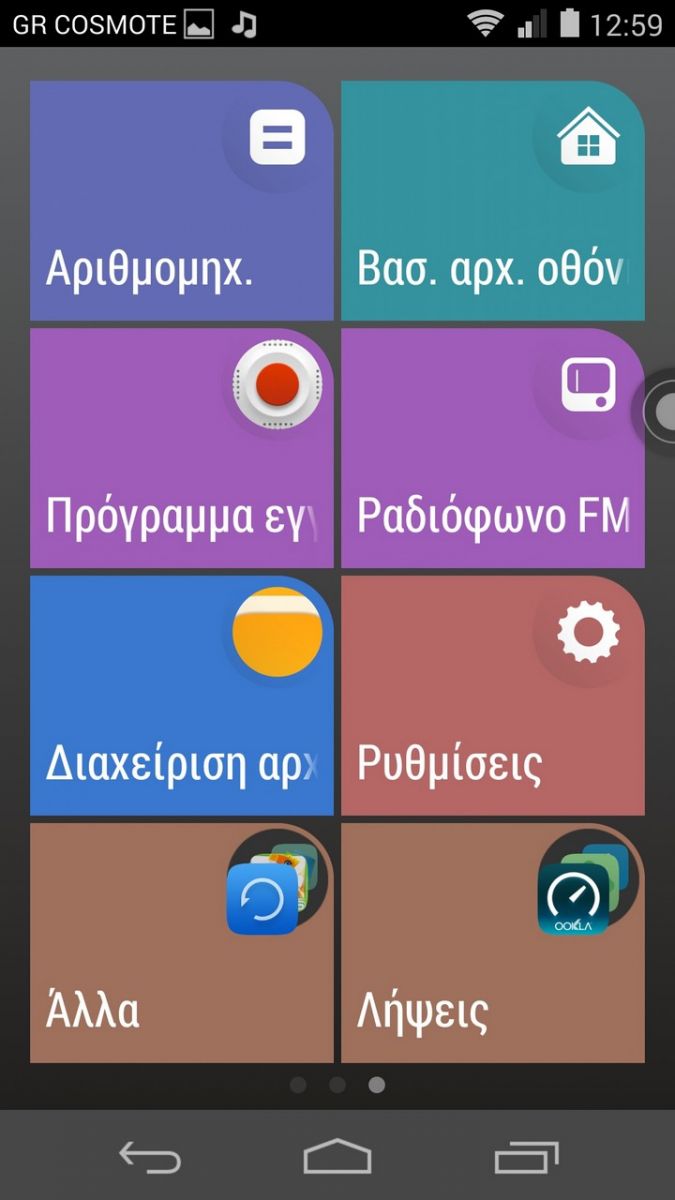The width and height of the screenshot is (675, 1200).
Task: Open the Άλλα folder tile
Action: [182, 942]
